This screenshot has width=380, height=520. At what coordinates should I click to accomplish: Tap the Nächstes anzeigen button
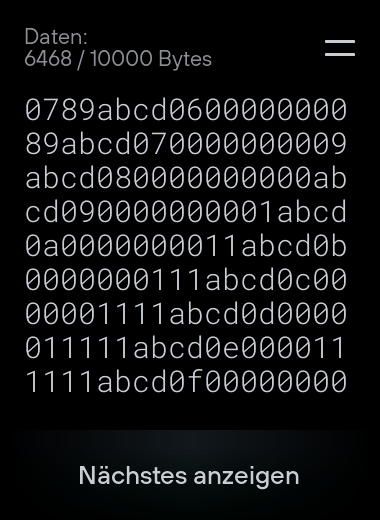(x=189, y=475)
